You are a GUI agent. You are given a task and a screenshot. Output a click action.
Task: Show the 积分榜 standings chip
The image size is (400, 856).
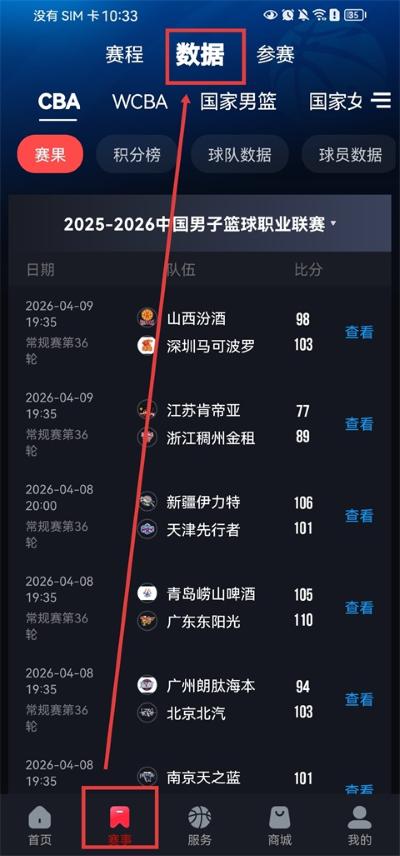(x=137, y=154)
